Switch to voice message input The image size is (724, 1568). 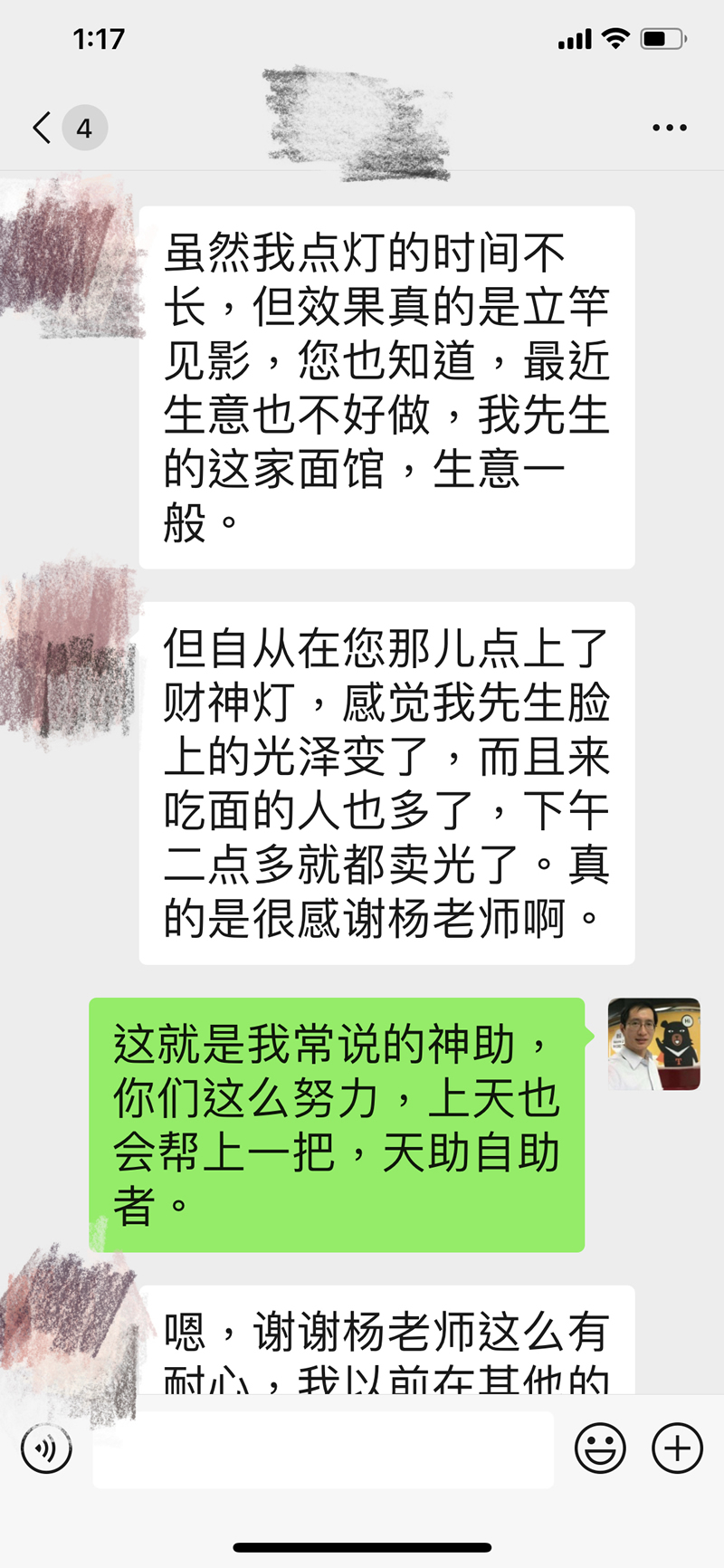46,1449
